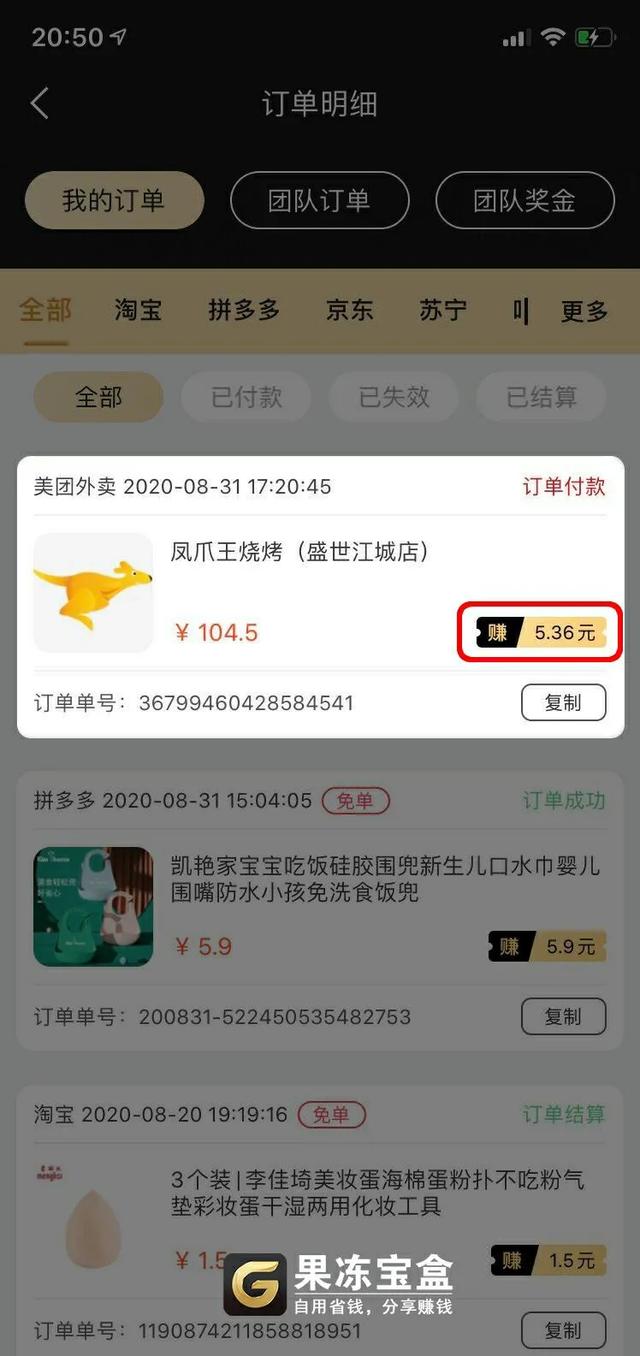View 苏宁 orders tab
Screen dimensions: 640x1356
coord(442,310)
